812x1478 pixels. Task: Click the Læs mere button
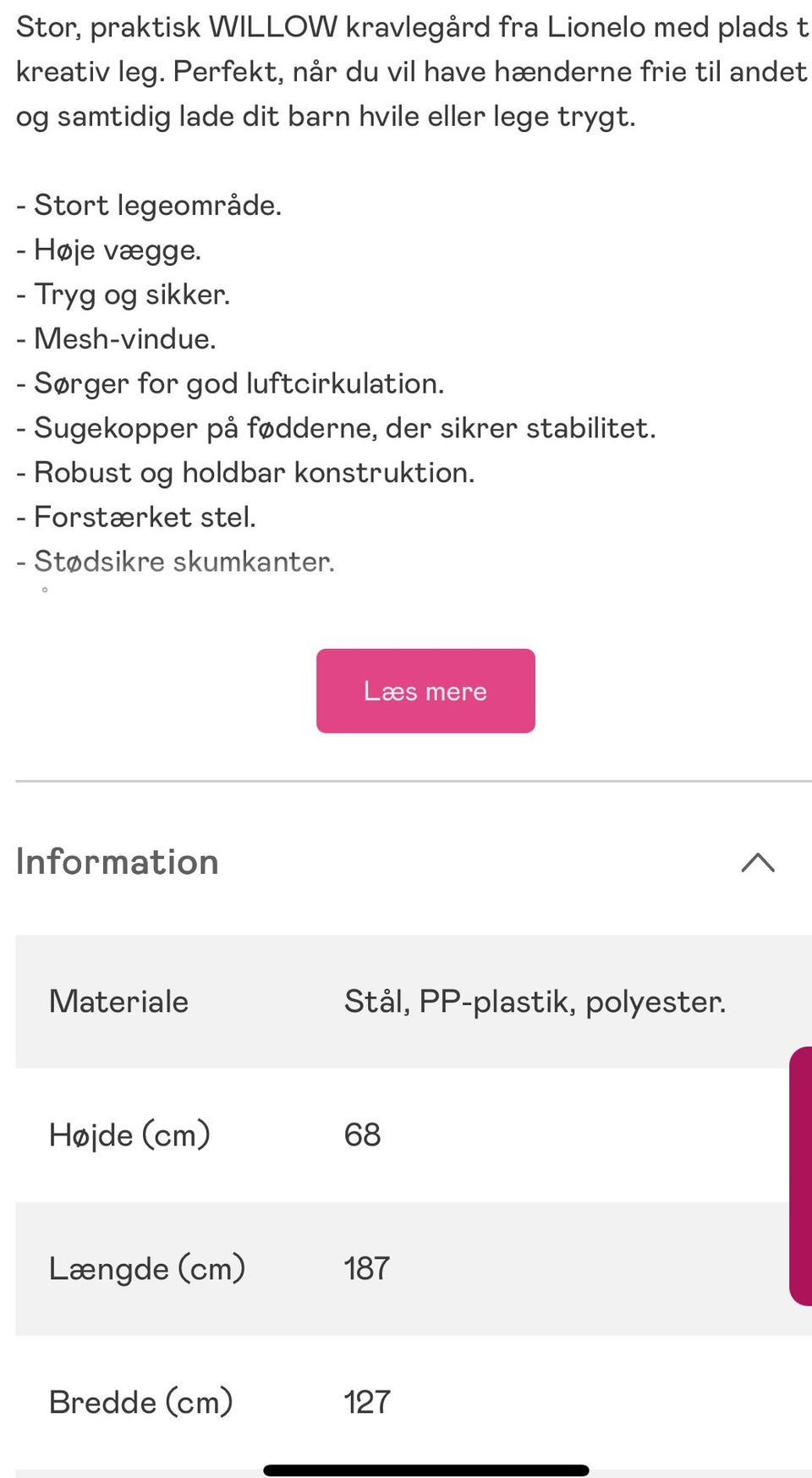[425, 690]
